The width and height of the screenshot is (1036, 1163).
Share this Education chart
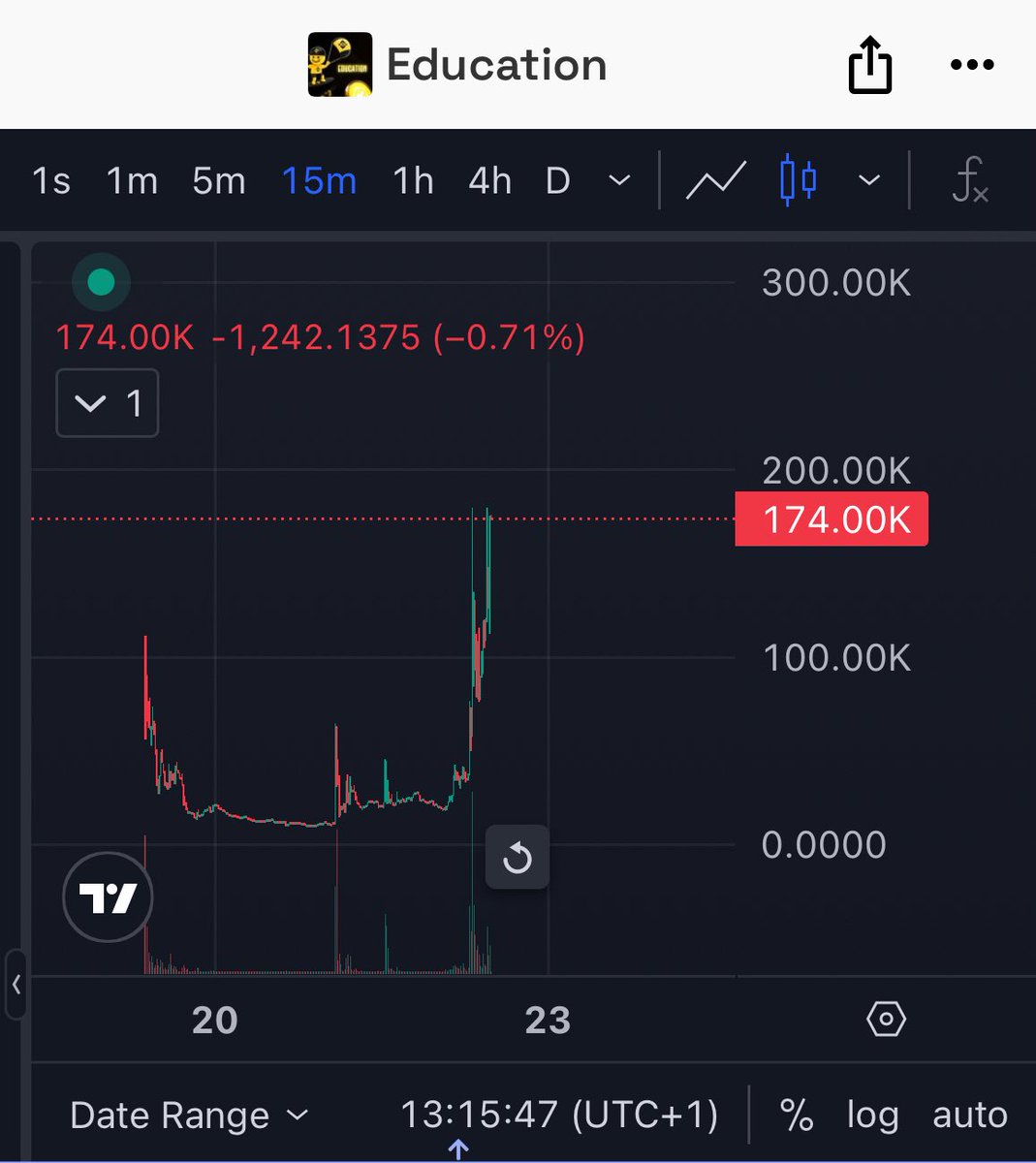(869, 65)
